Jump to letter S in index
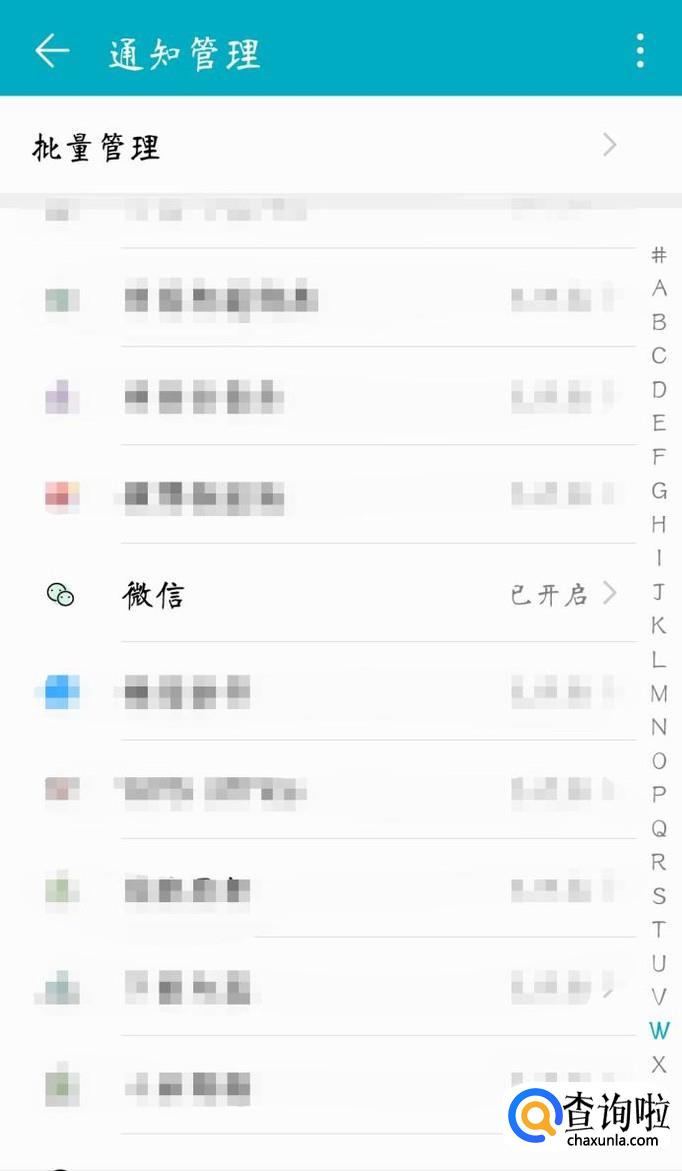 pos(659,895)
